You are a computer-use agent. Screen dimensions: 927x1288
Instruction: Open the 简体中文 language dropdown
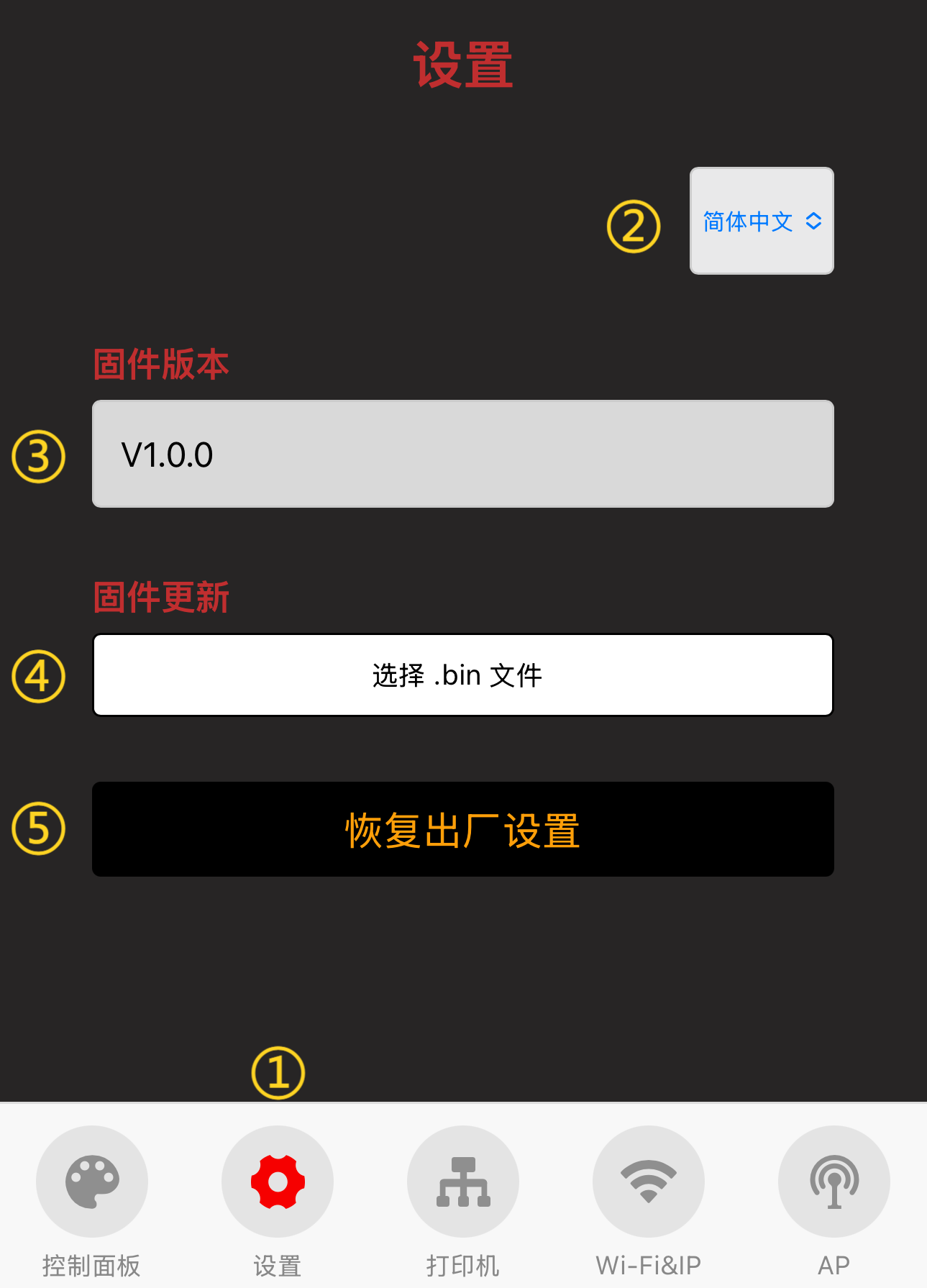click(761, 221)
